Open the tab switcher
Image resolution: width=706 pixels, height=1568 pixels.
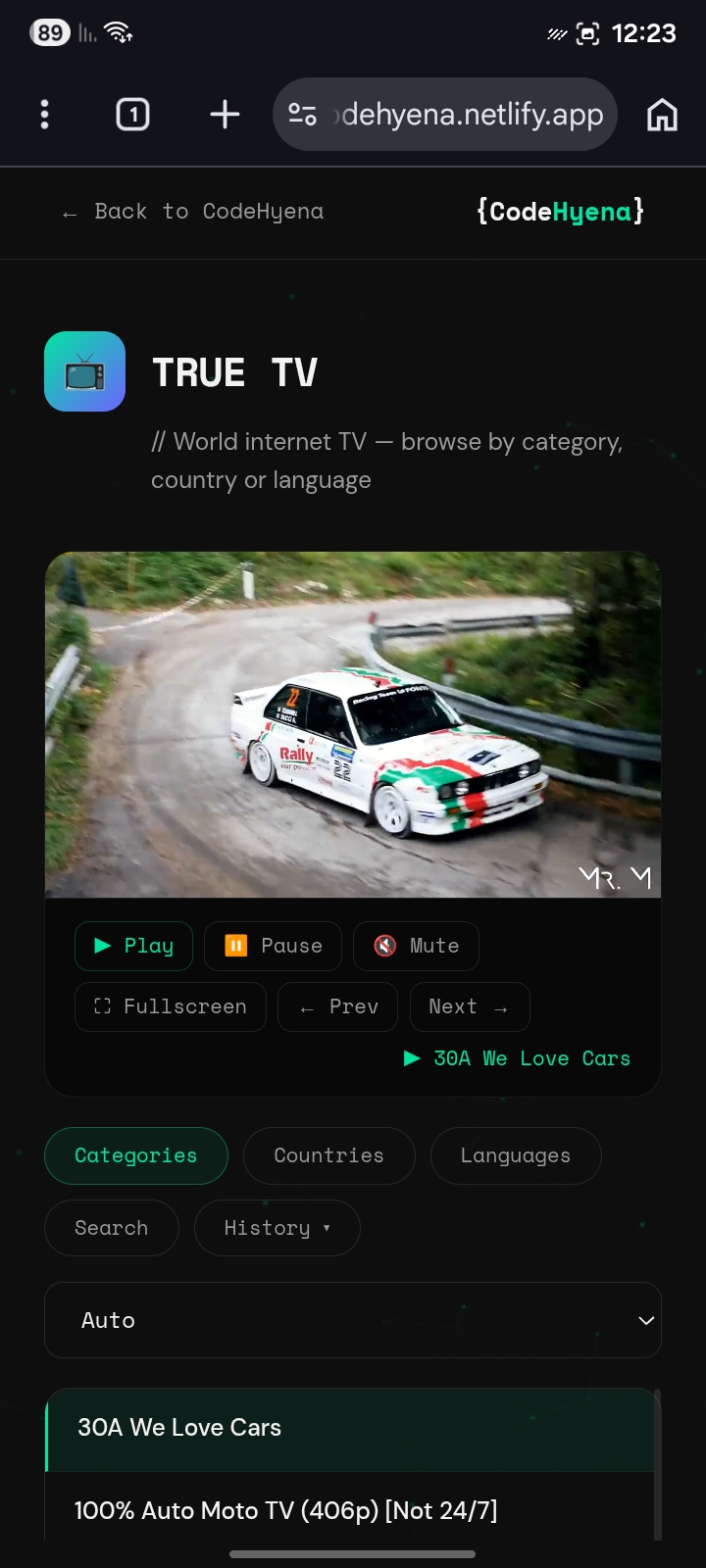[133, 115]
